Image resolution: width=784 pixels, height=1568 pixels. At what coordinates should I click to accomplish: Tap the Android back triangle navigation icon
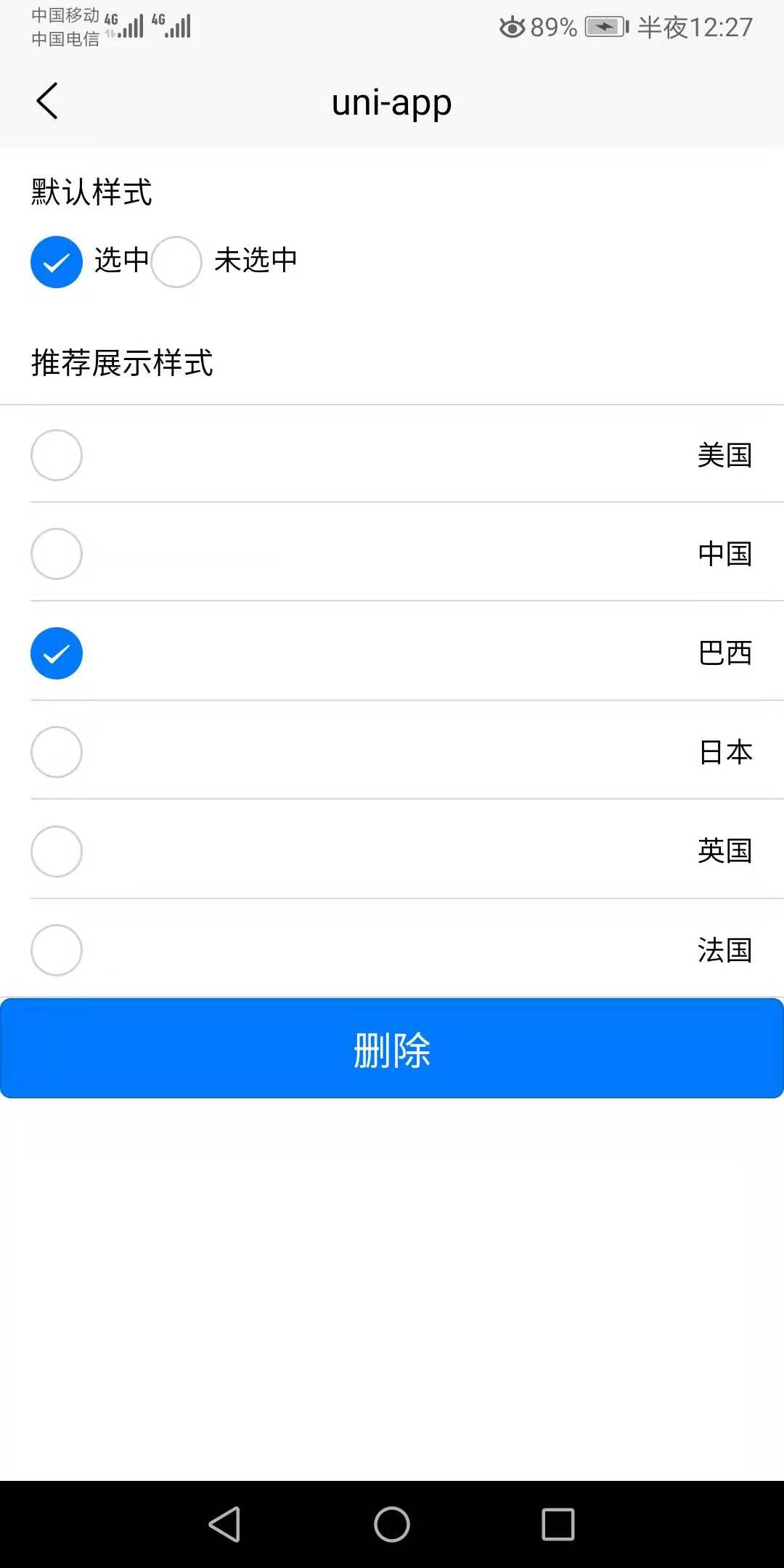point(226,1525)
